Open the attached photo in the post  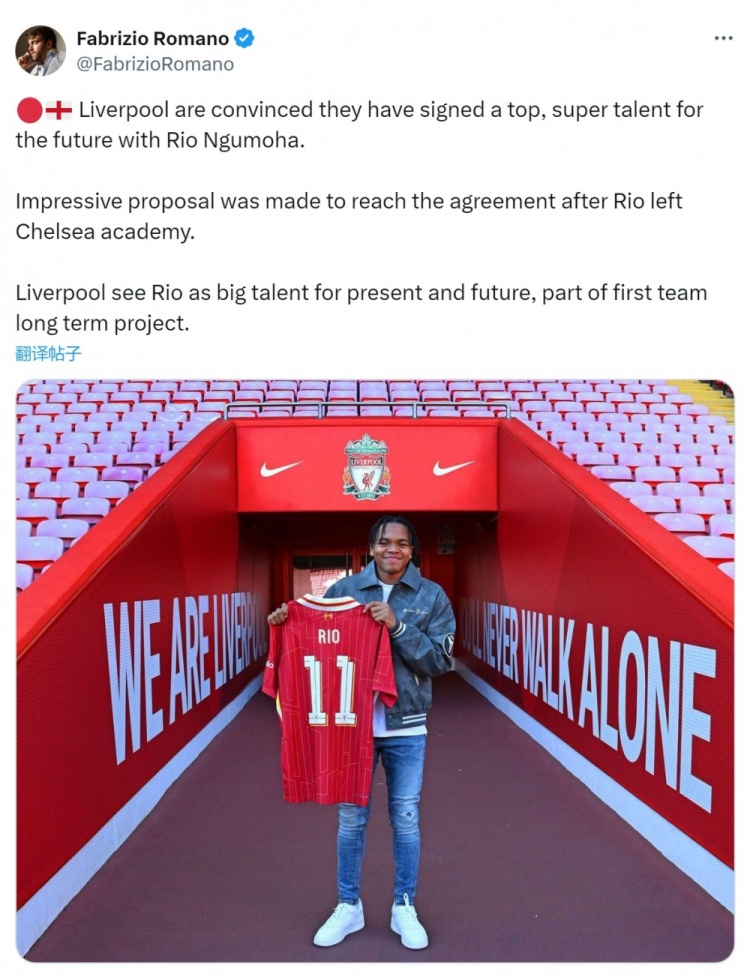[x=375, y=670]
